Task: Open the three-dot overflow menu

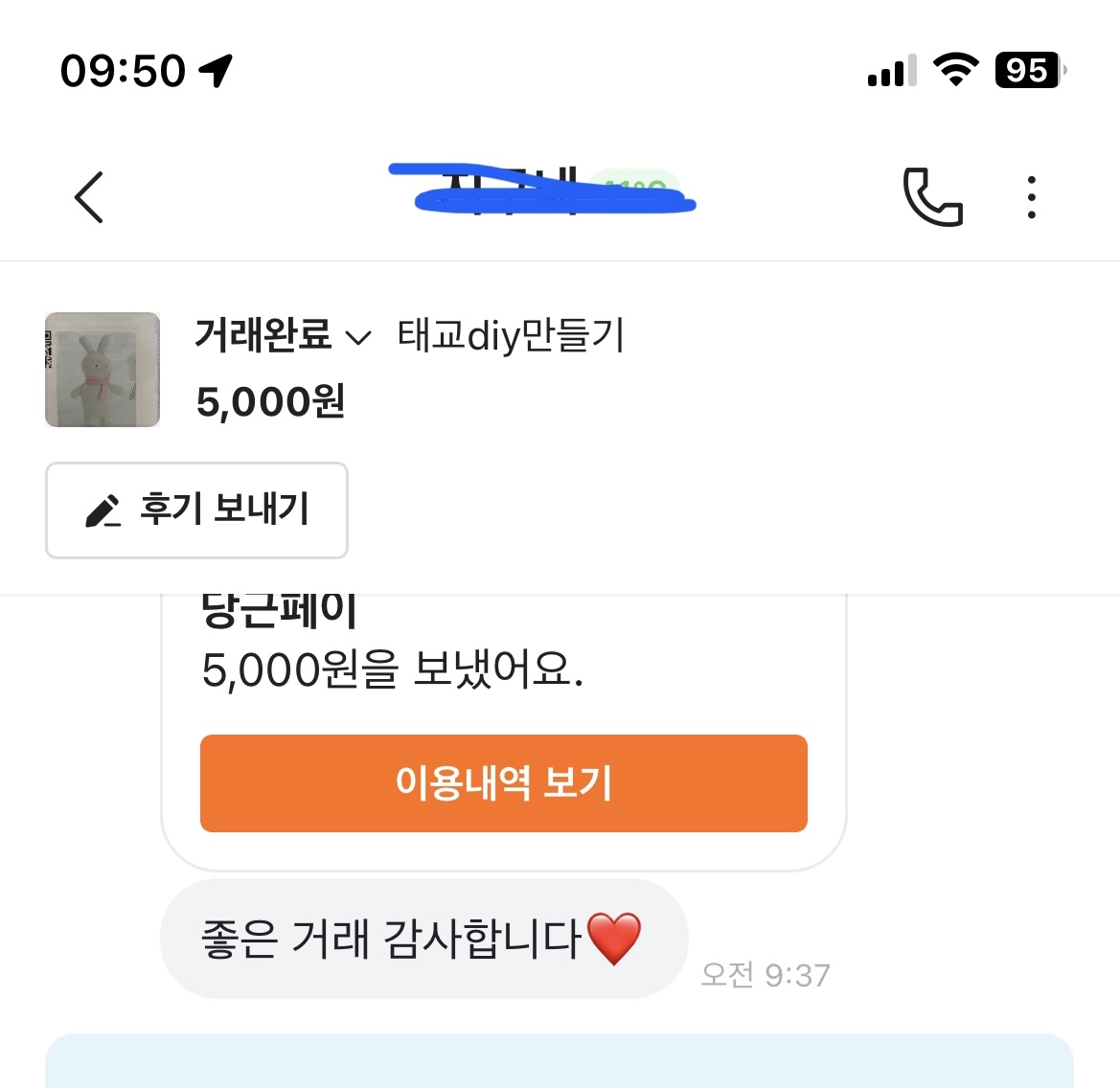Action: pos(1031,197)
